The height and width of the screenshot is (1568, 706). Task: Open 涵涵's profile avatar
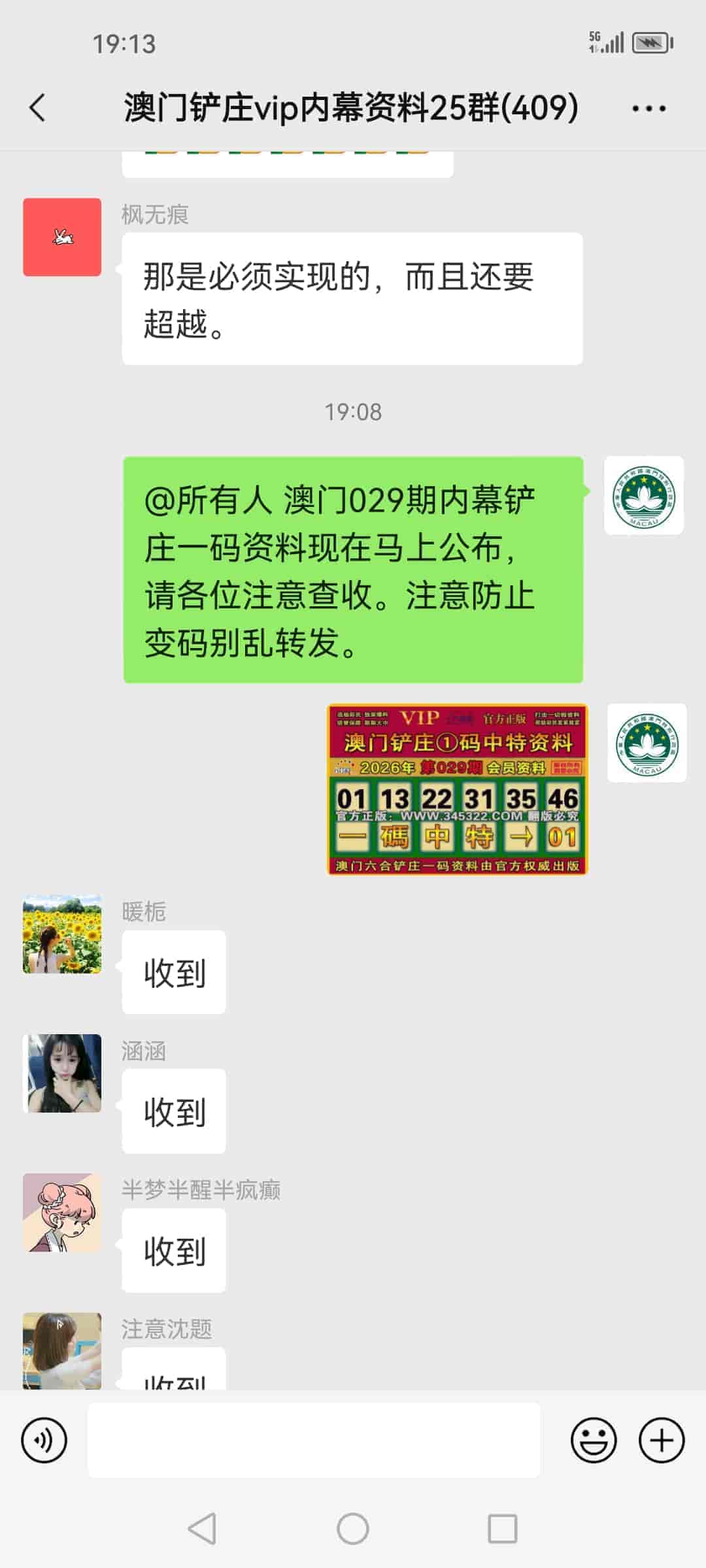point(62,1073)
